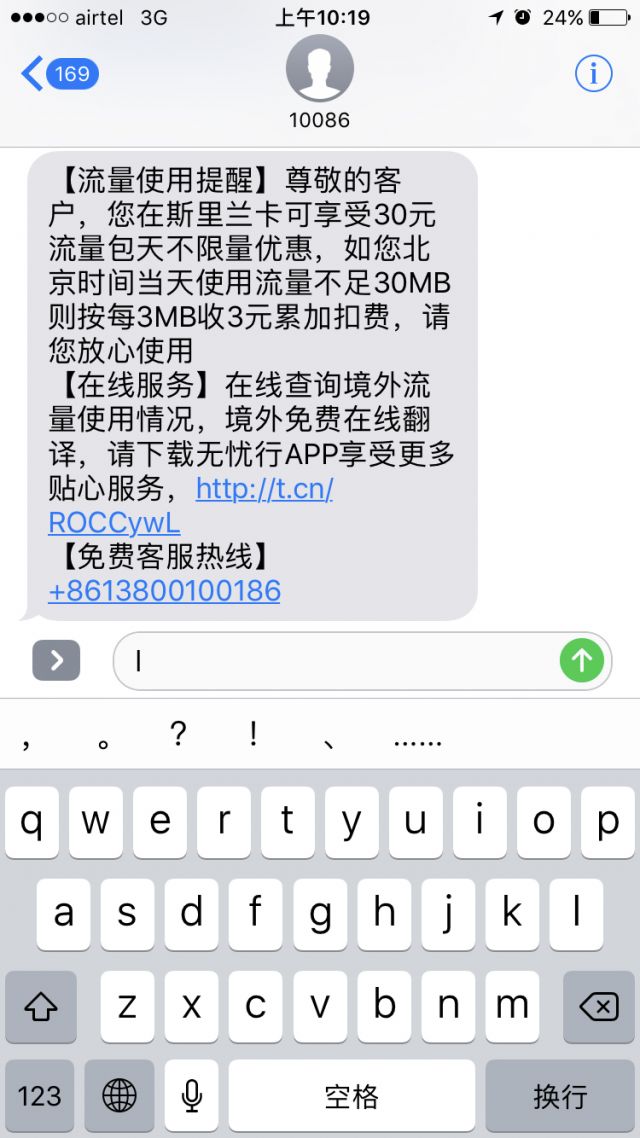Insert the question mark suggestion
The height and width of the screenshot is (1138, 640).
(179, 735)
